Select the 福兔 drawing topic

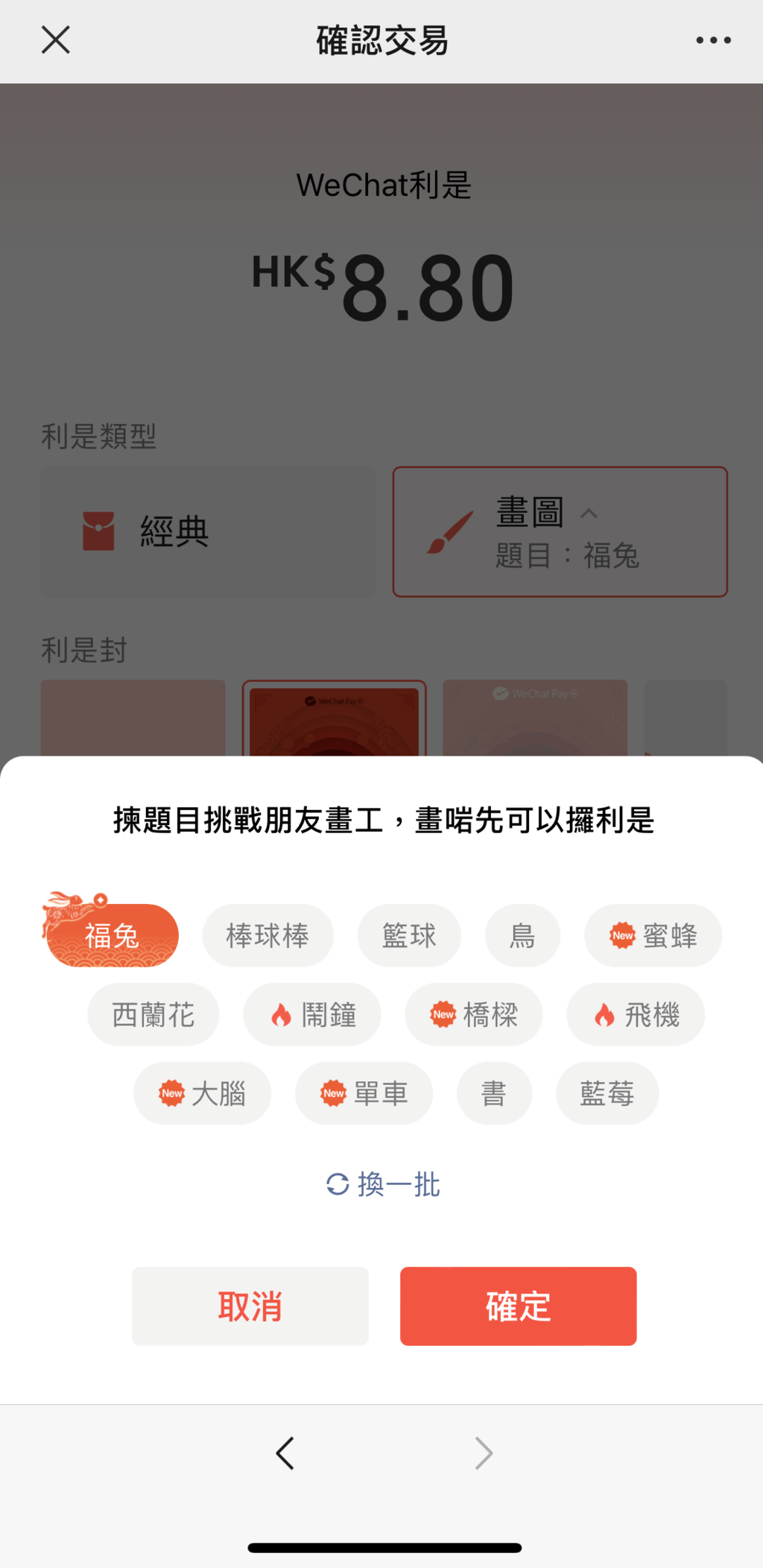tap(113, 935)
